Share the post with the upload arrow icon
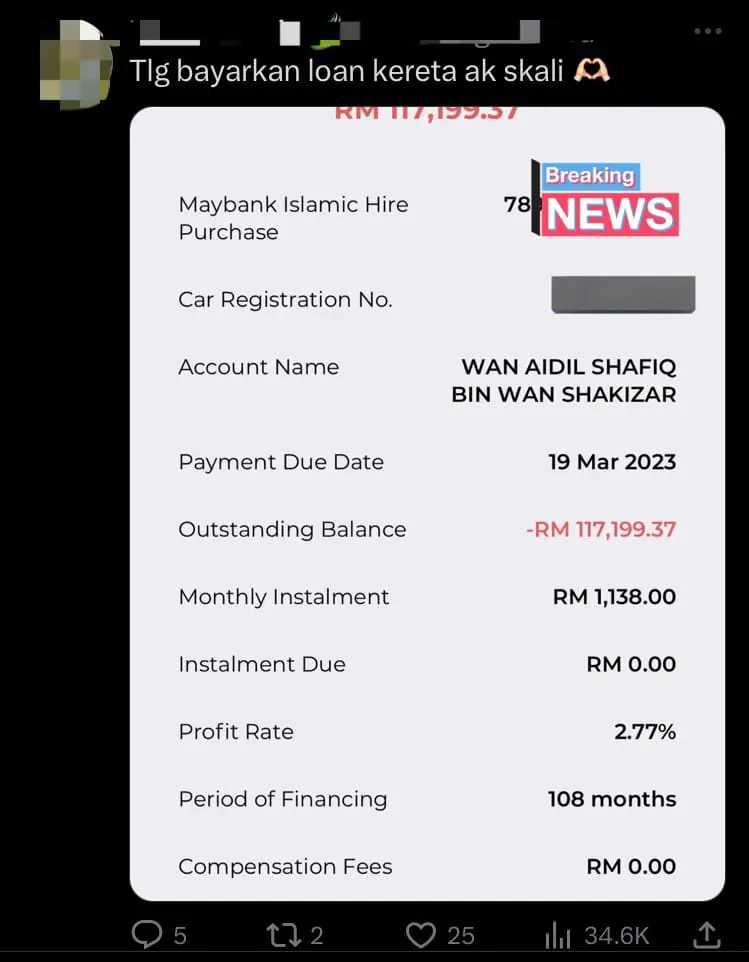The image size is (749, 962). tap(707, 934)
